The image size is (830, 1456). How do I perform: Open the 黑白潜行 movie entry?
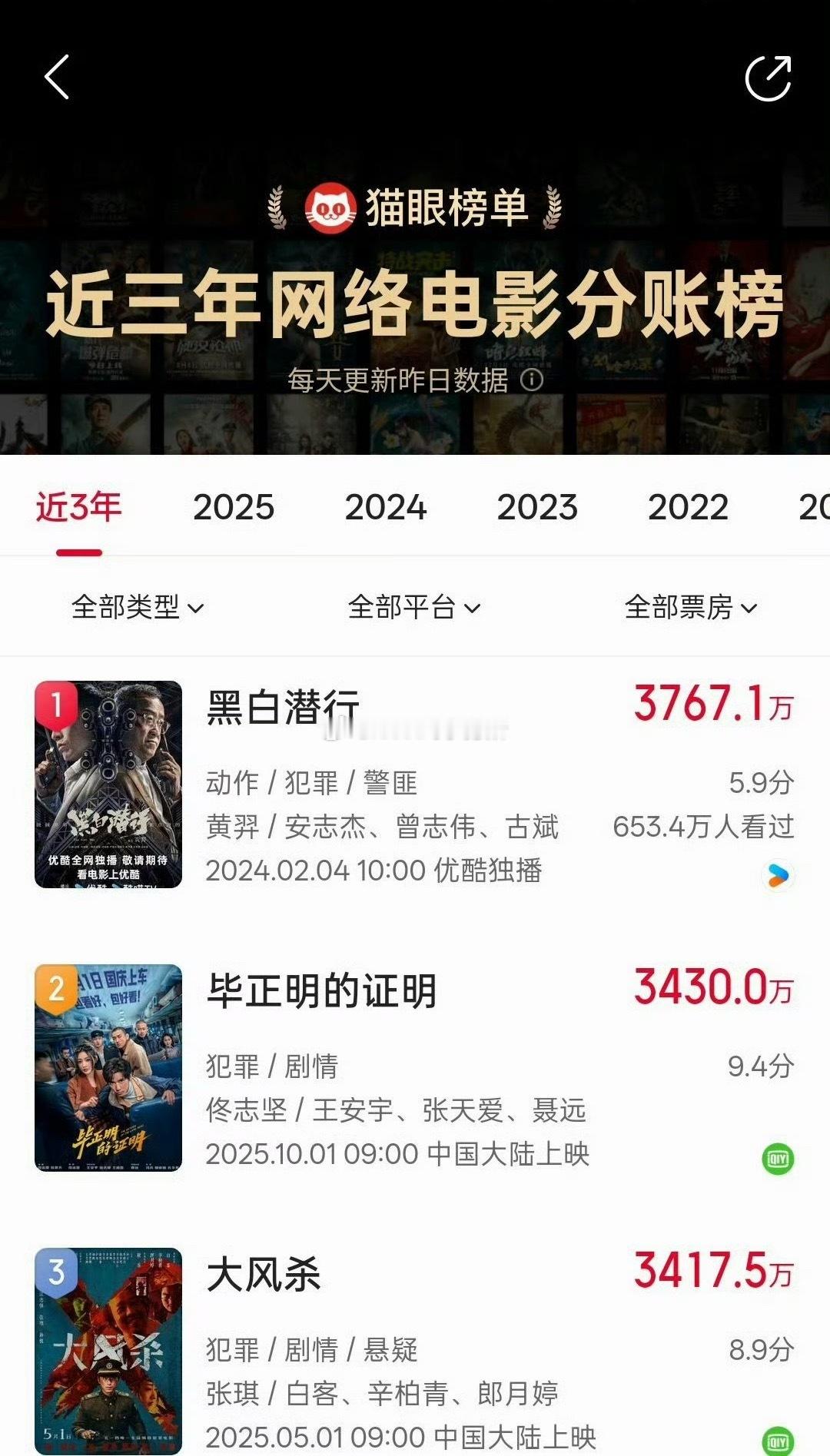click(x=283, y=708)
